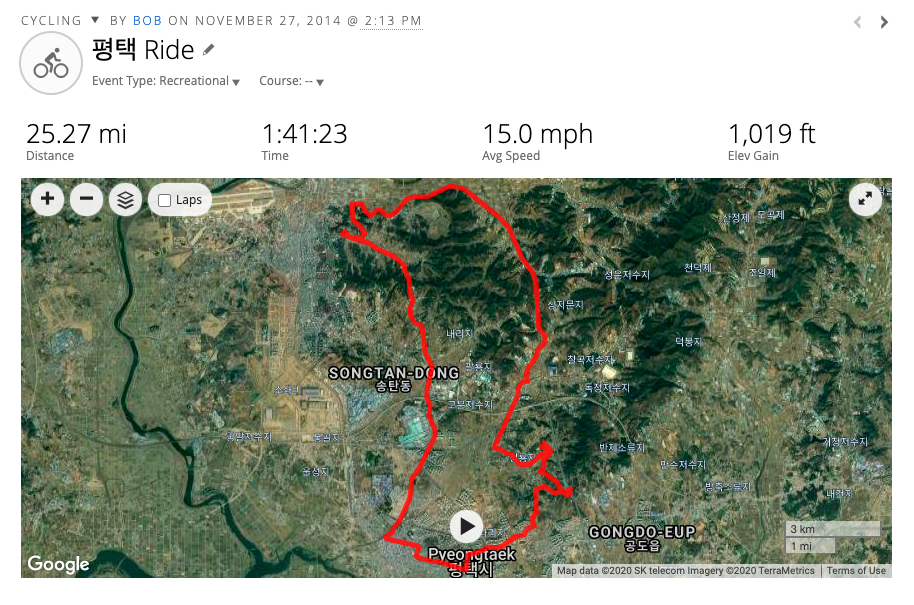914x605 pixels.
Task: Expand the Event Type Recreational dropdown
Action: [236, 82]
